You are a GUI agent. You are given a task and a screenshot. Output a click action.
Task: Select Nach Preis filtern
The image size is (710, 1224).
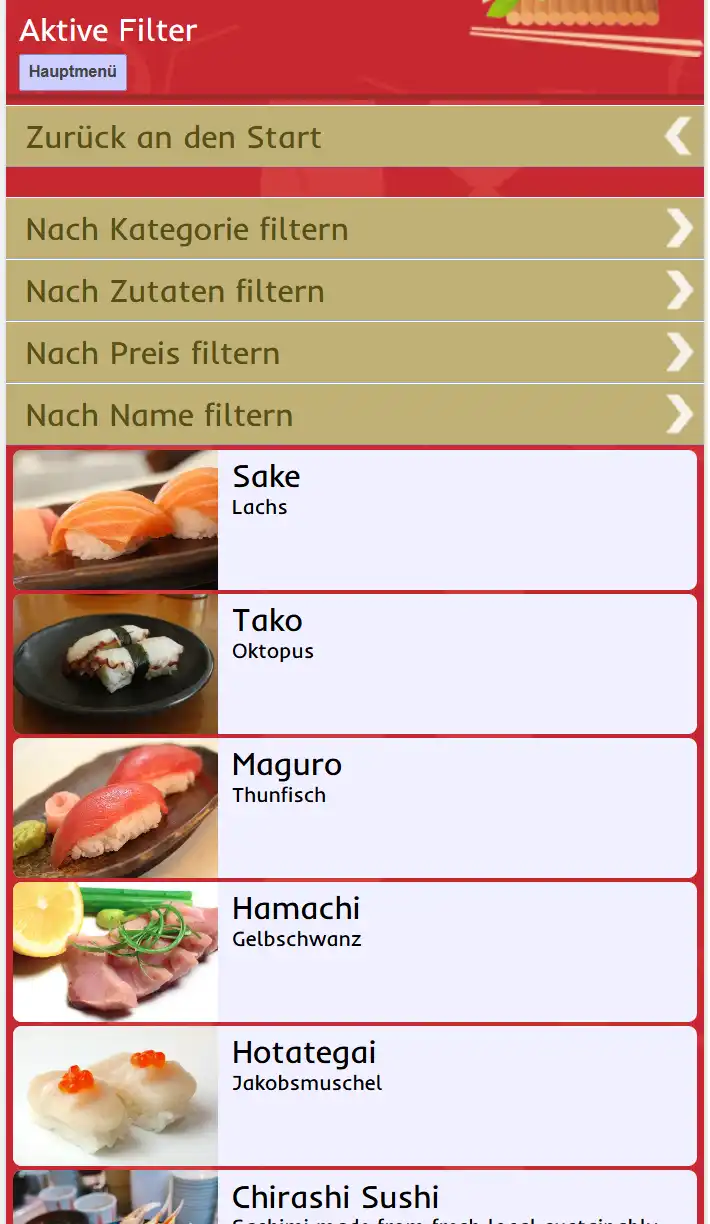[354, 353]
